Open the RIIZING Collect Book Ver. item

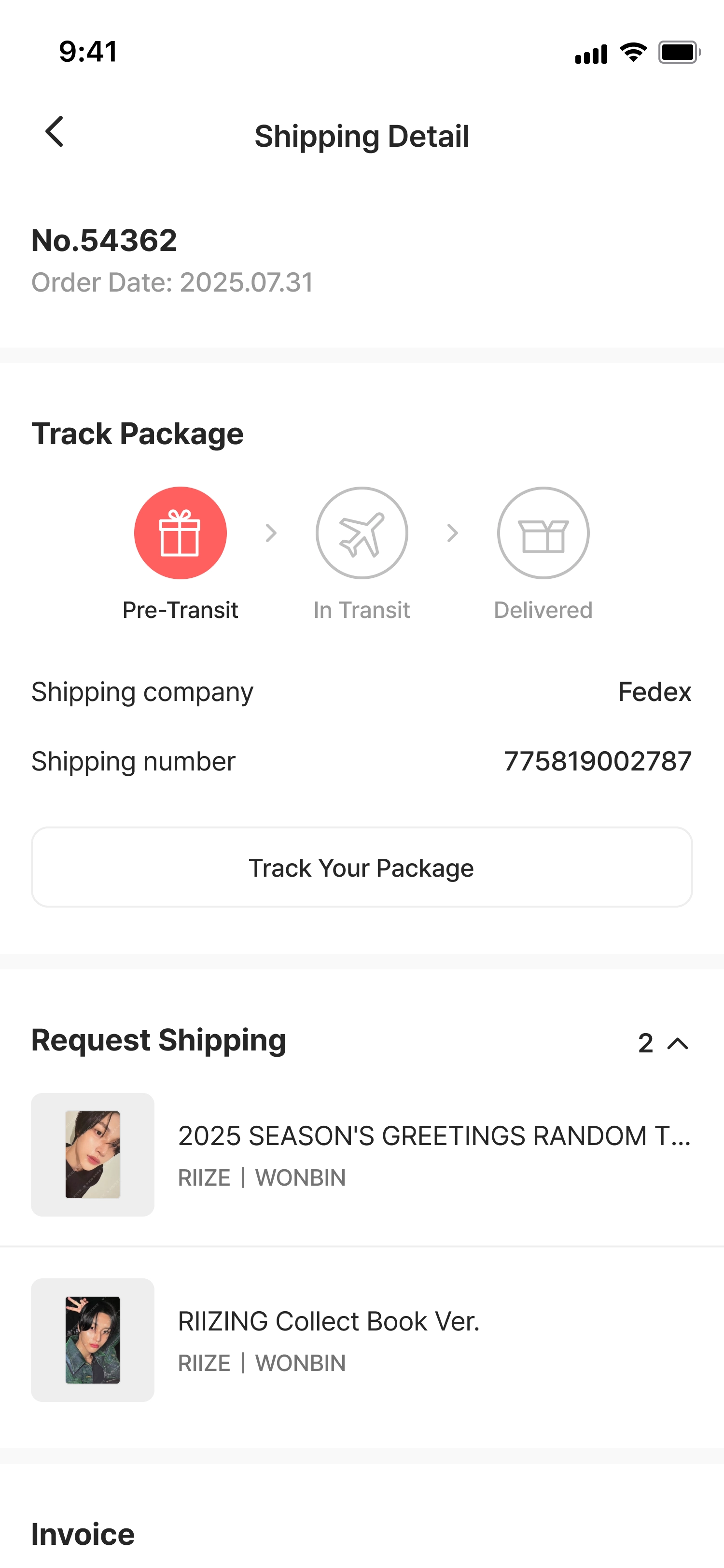pyautogui.click(x=362, y=1340)
